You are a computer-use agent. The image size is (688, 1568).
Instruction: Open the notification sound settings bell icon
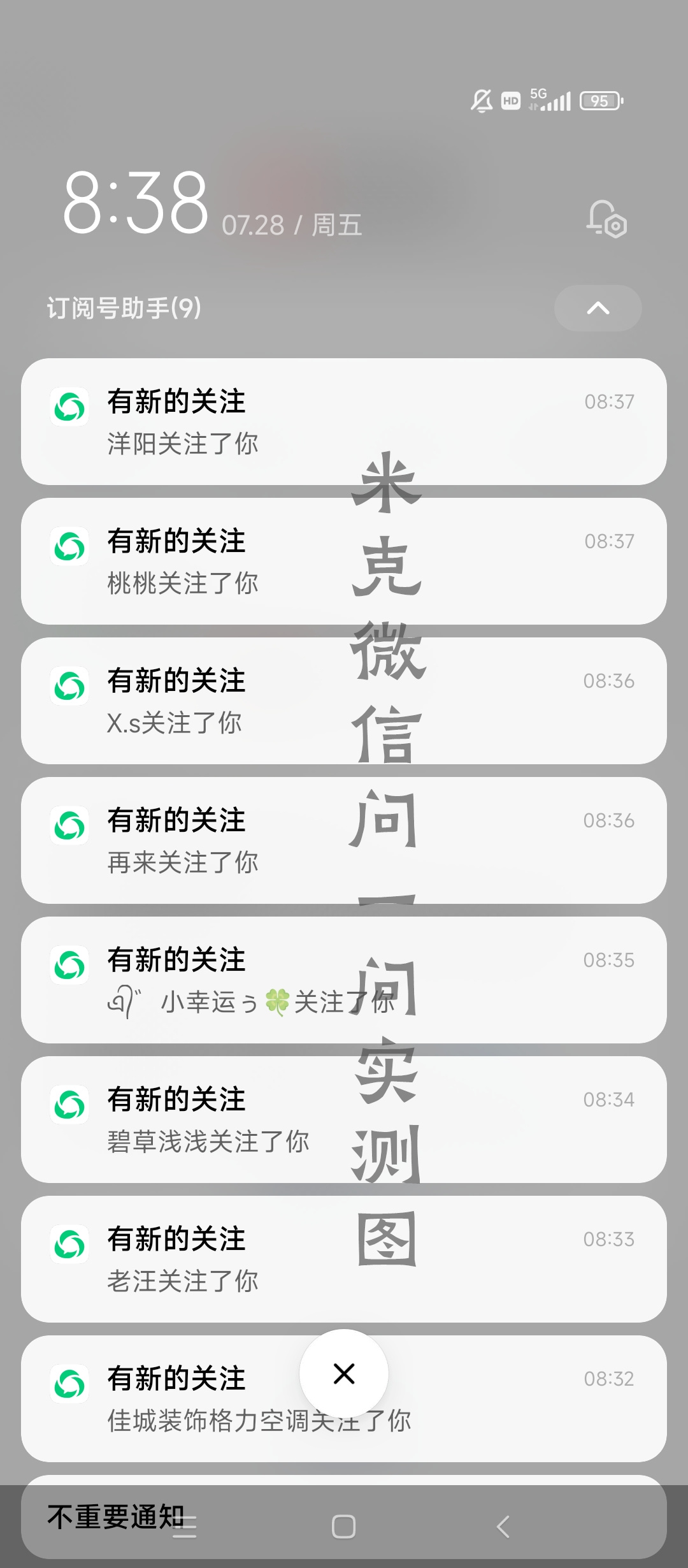click(606, 220)
